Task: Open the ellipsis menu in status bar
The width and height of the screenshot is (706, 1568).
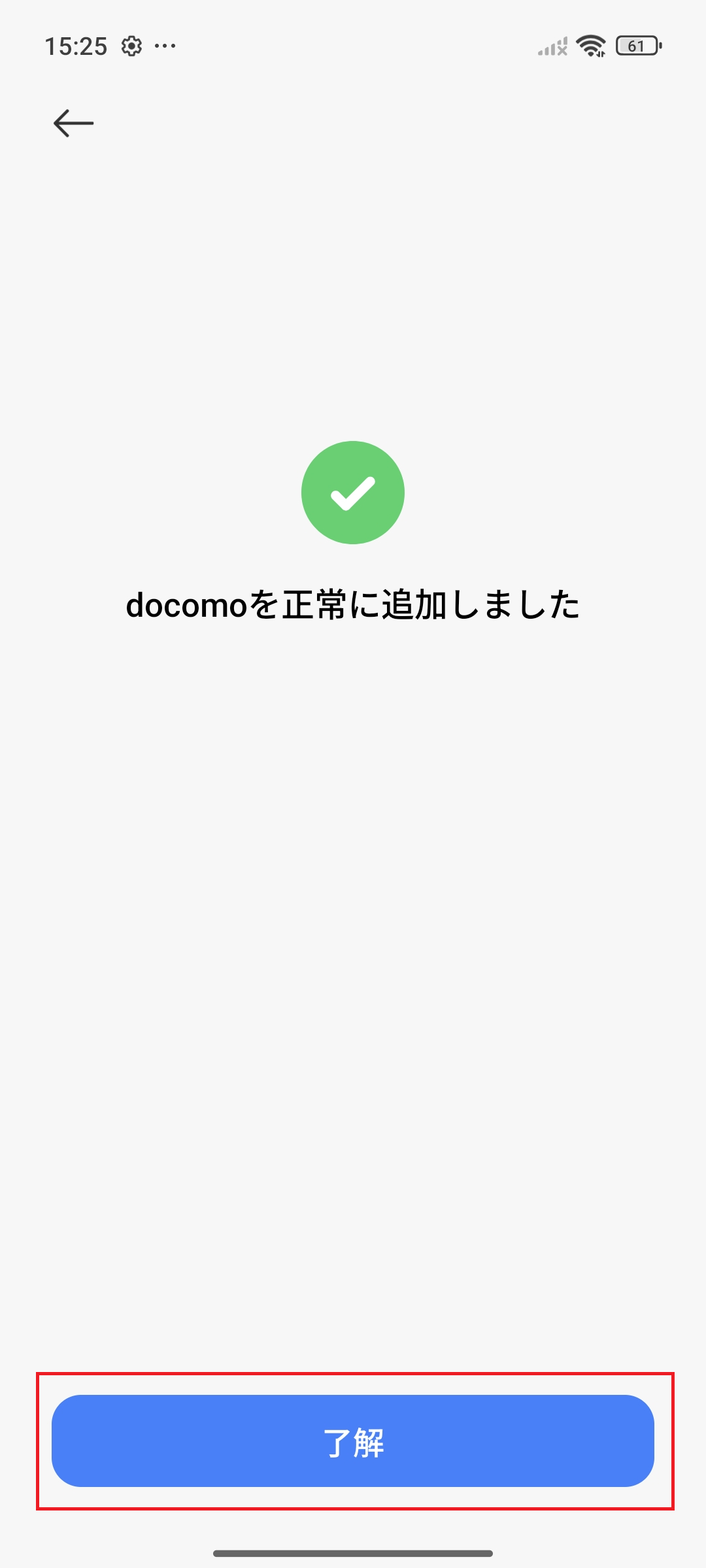Action: 165,46
